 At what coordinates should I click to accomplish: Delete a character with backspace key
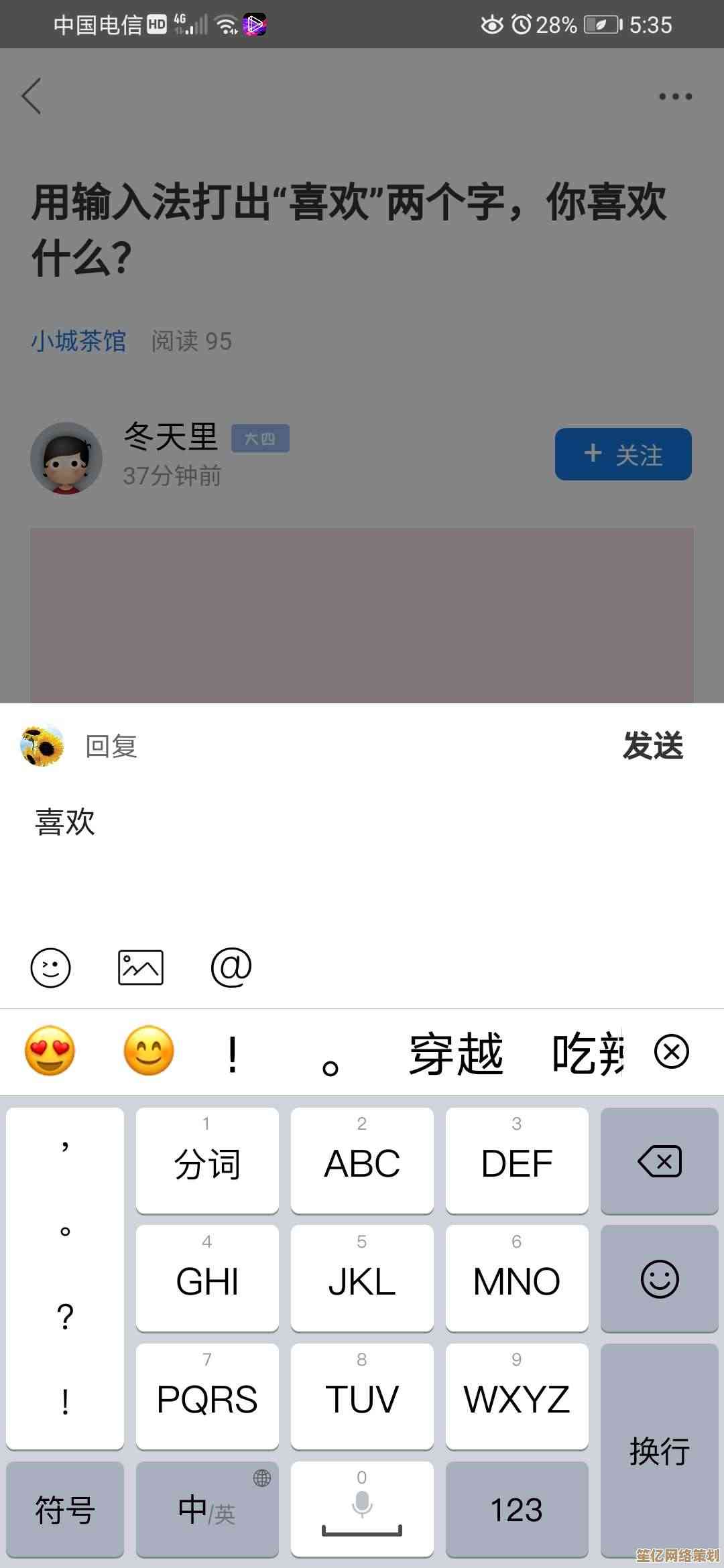[x=660, y=1161]
